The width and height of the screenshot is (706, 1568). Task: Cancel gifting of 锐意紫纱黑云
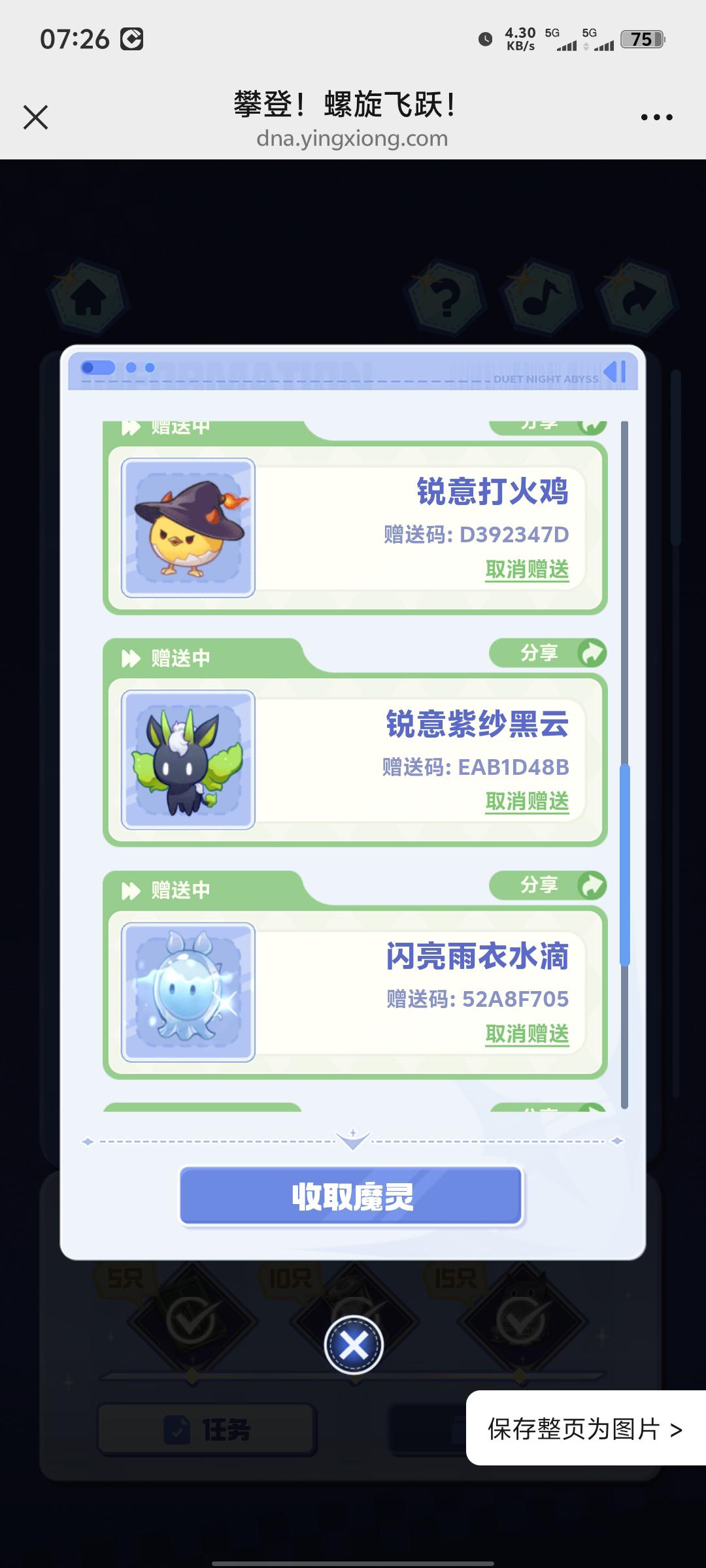click(527, 802)
